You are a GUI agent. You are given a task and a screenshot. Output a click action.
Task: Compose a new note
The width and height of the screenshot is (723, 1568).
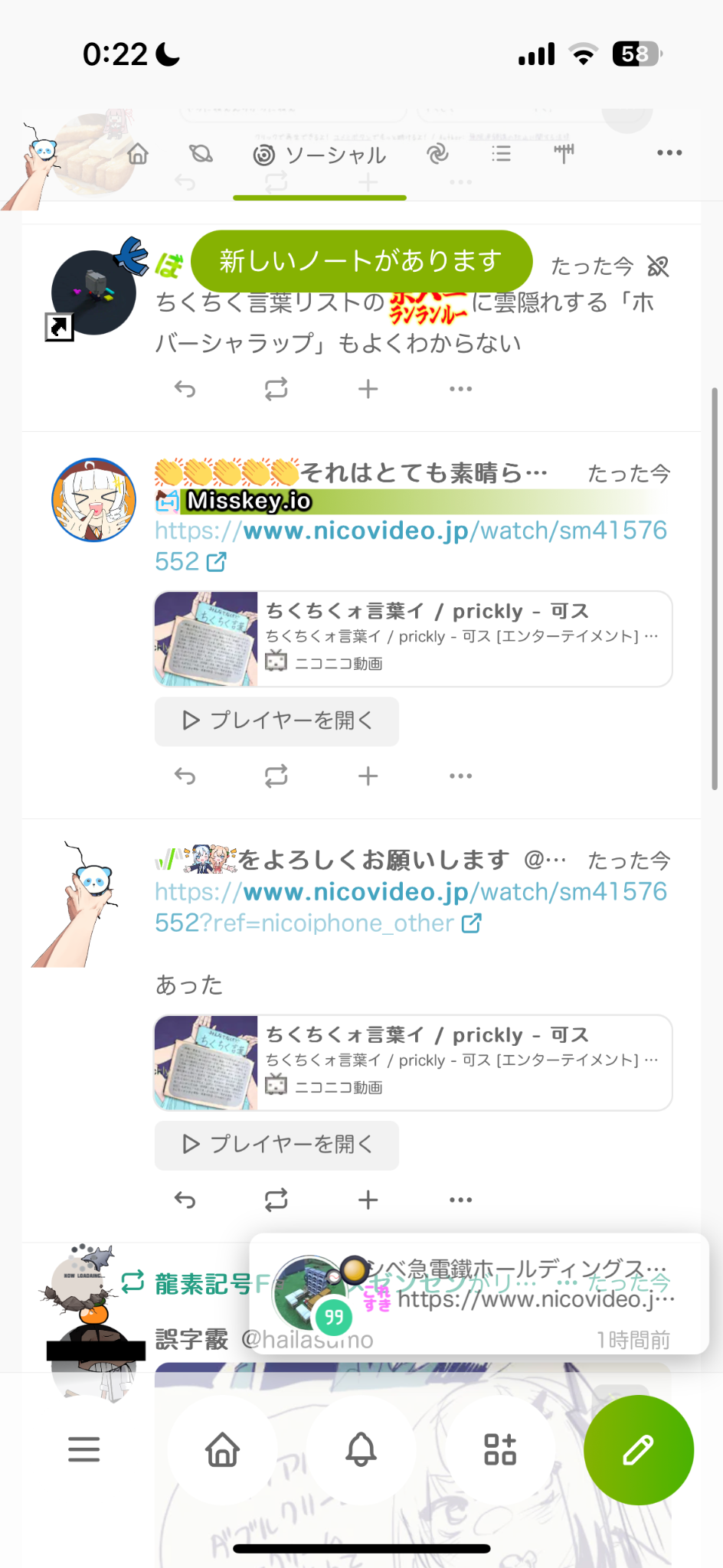[x=638, y=1449]
